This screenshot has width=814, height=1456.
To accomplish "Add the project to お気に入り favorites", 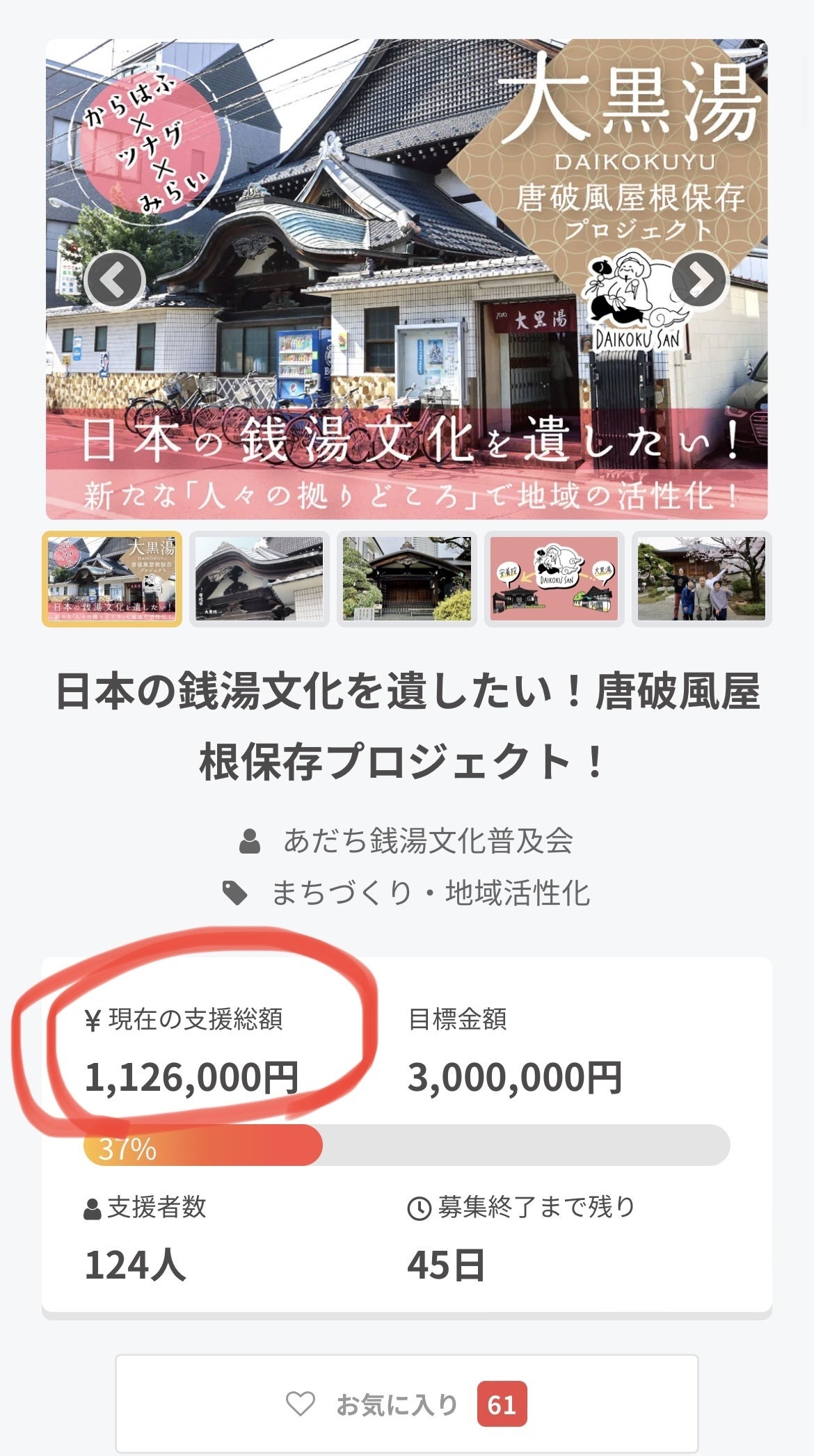I will coord(407,1404).
